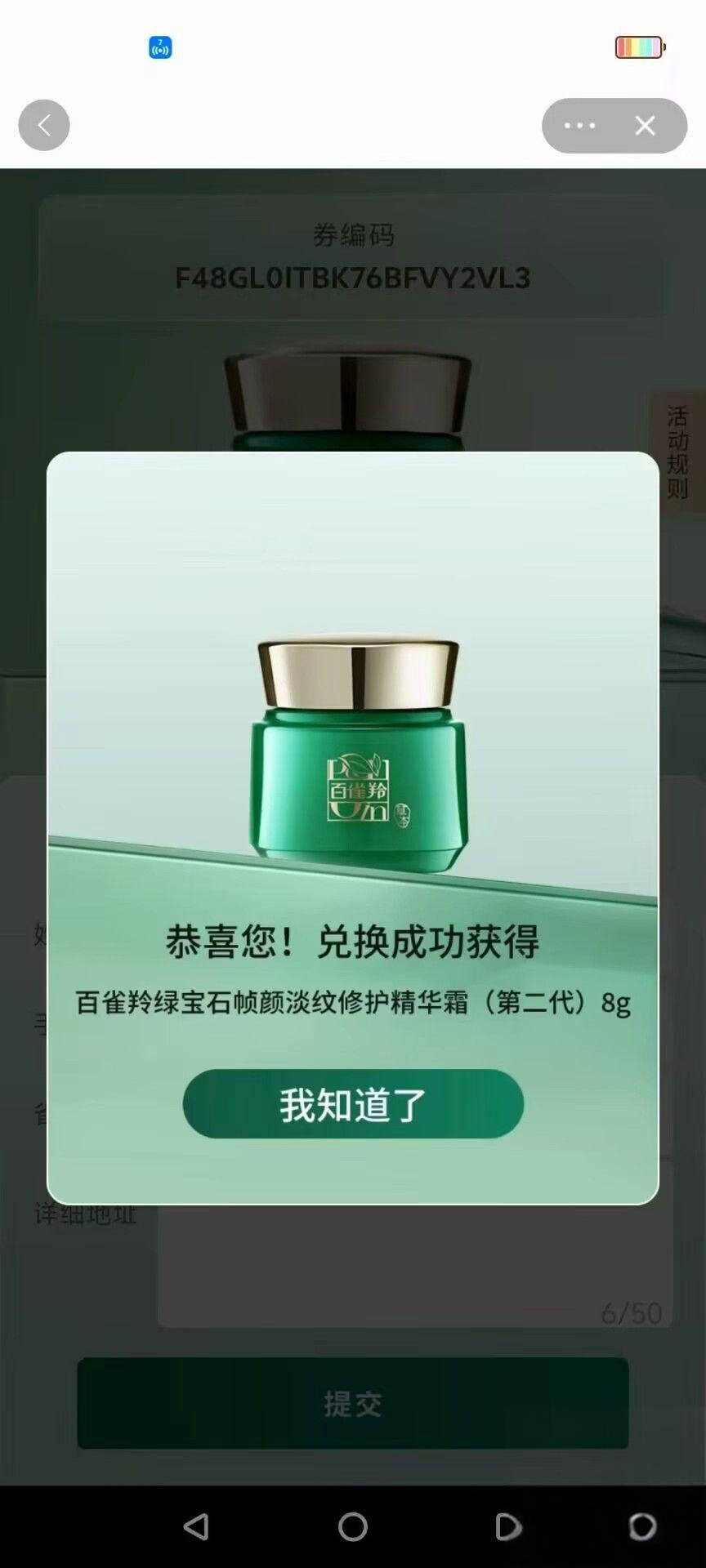Open the mini program three-dot menu
This screenshot has height=1568, width=706.
point(579,125)
